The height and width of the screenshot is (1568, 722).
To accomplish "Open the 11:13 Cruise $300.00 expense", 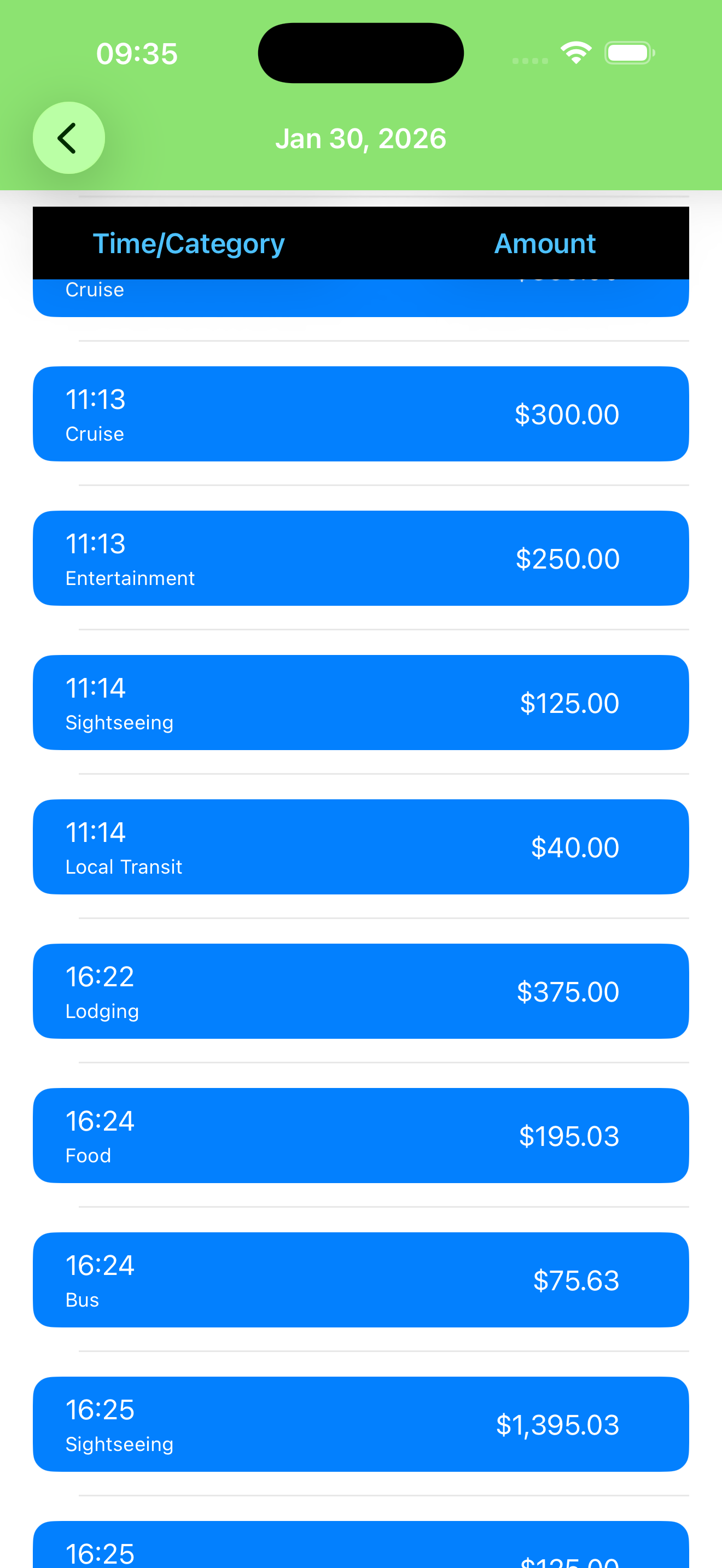I will 360,414.
